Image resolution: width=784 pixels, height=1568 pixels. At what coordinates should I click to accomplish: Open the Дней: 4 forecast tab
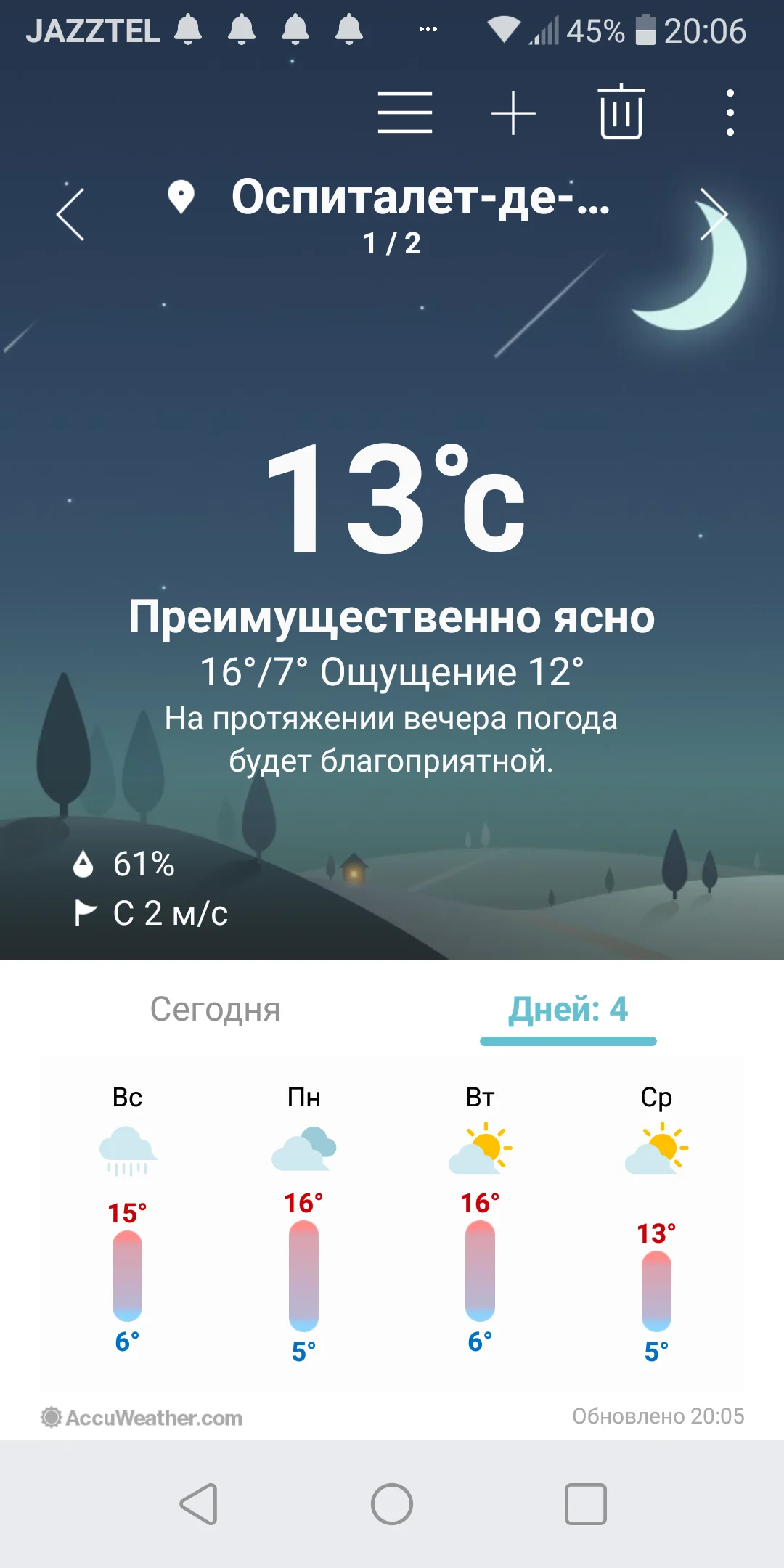(x=570, y=1008)
